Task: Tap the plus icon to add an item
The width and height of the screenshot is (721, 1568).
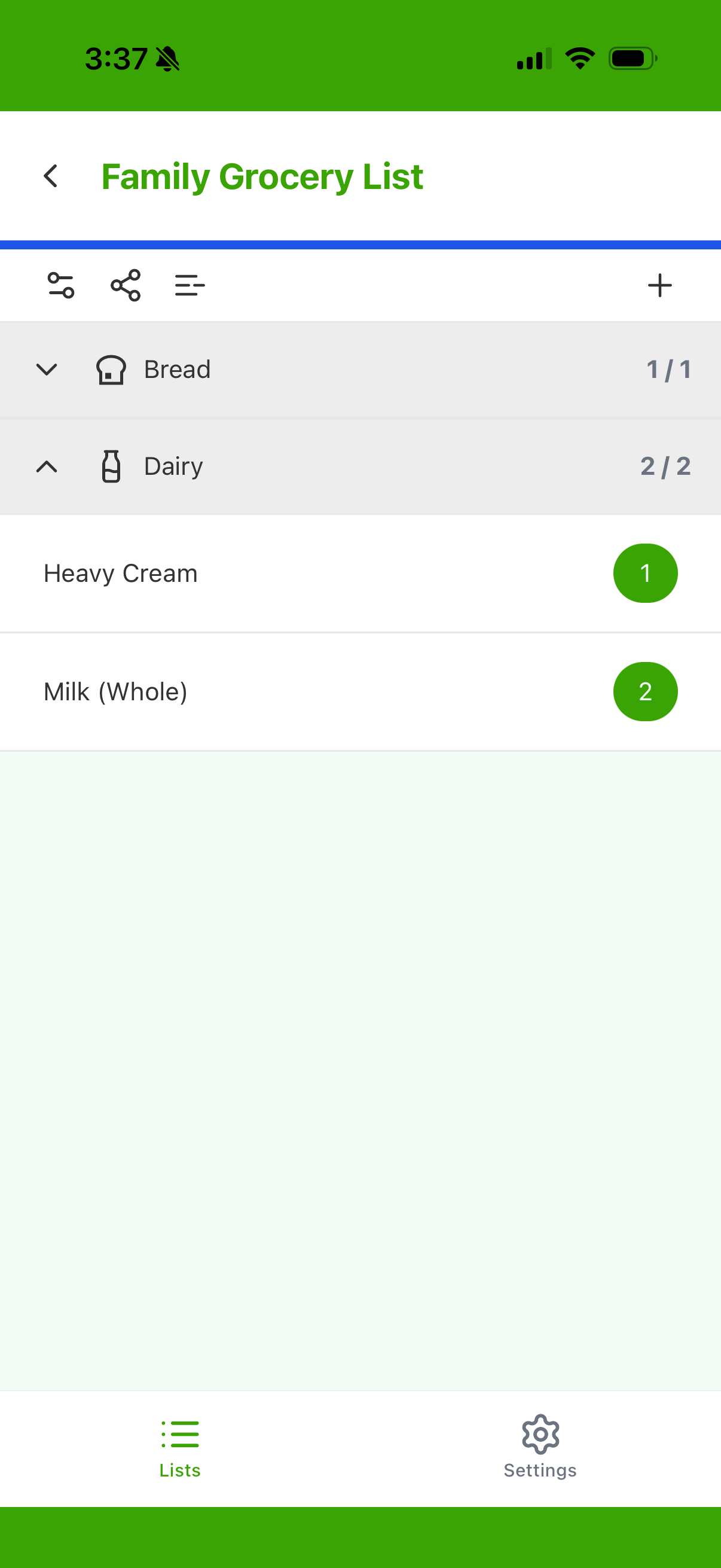Action: [x=660, y=285]
